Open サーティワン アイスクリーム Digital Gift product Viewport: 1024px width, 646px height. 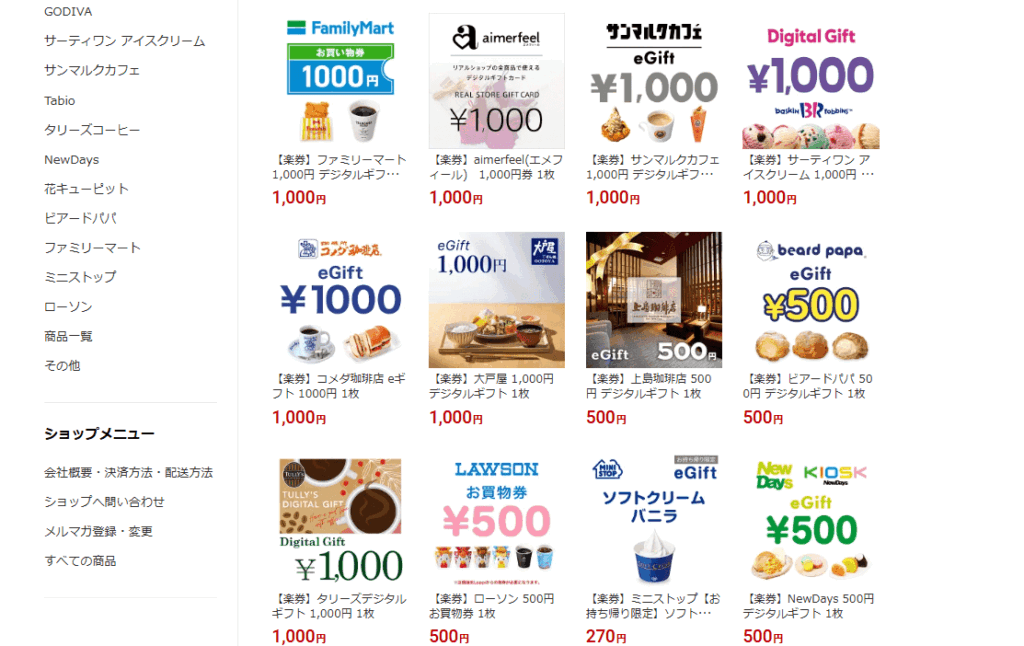click(810, 81)
